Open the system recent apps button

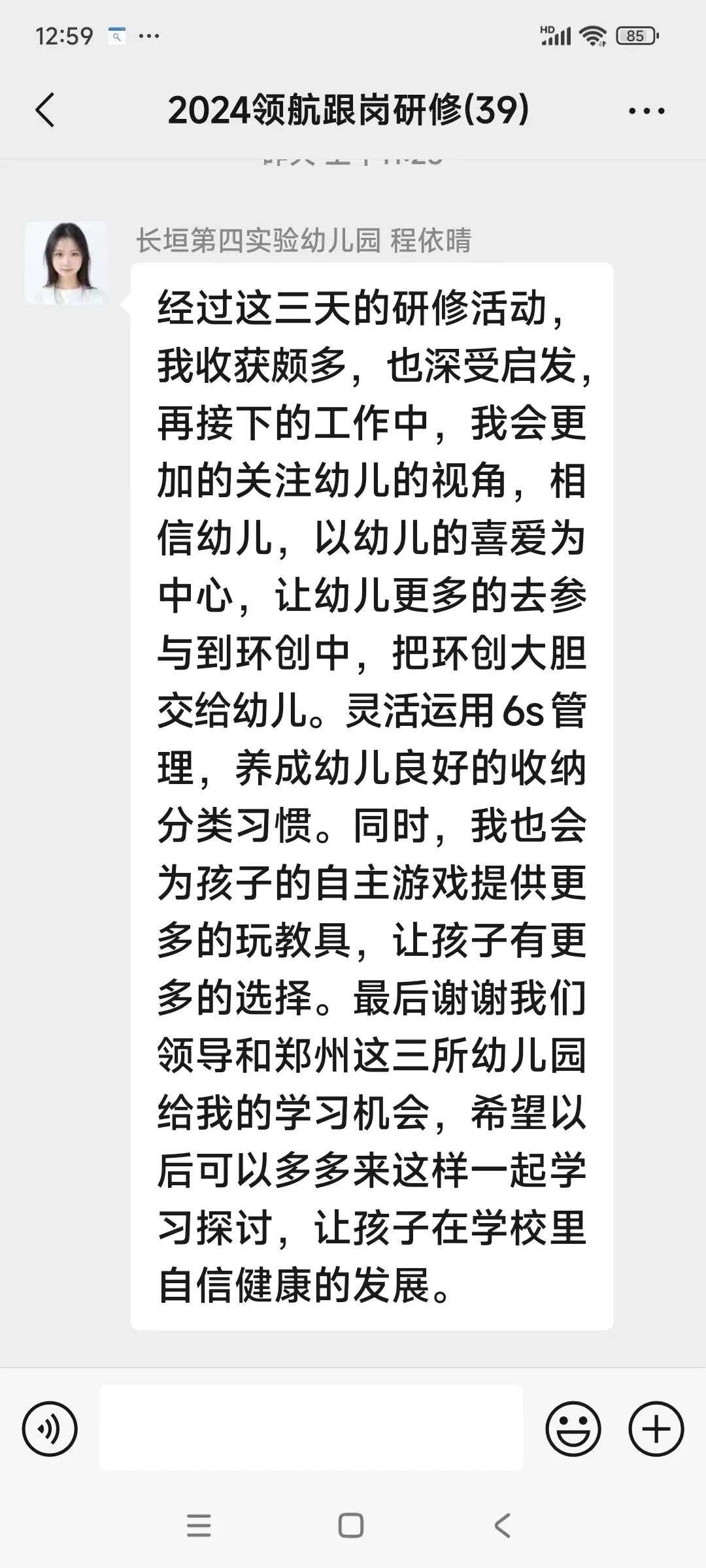click(x=199, y=1526)
